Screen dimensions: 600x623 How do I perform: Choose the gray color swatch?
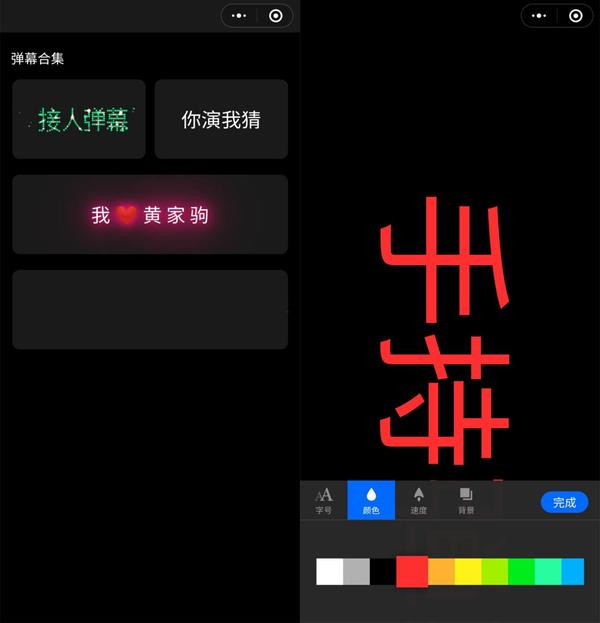click(357, 572)
